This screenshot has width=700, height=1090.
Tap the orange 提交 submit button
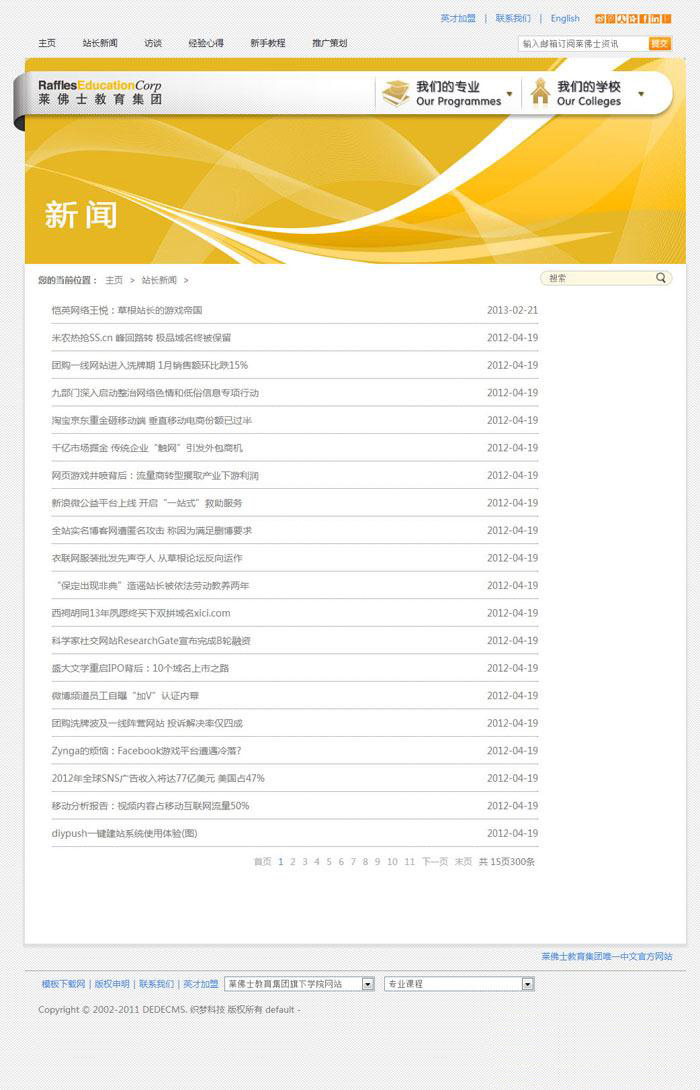click(659, 44)
